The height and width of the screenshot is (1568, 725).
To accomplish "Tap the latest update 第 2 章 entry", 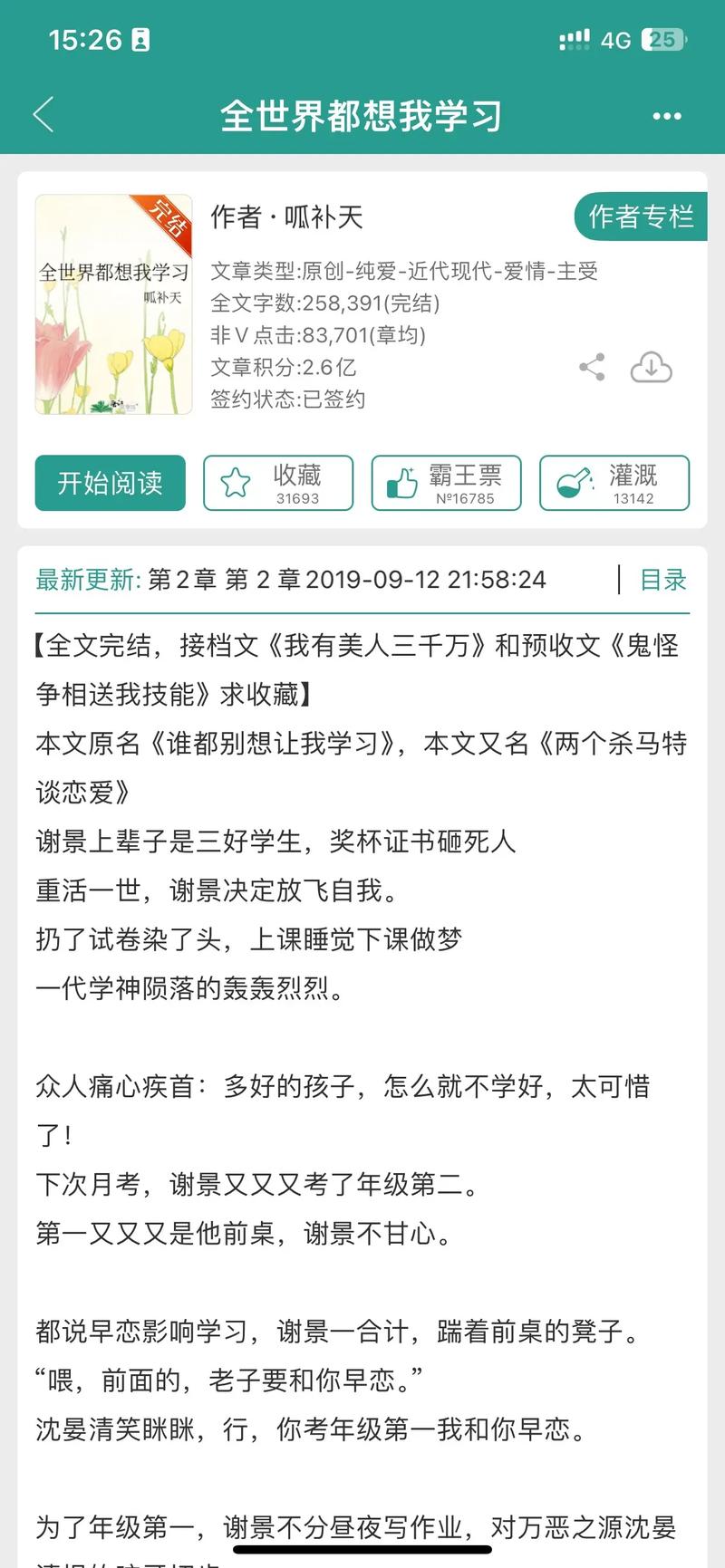I will pyautogui.click(x=344, y=581).
